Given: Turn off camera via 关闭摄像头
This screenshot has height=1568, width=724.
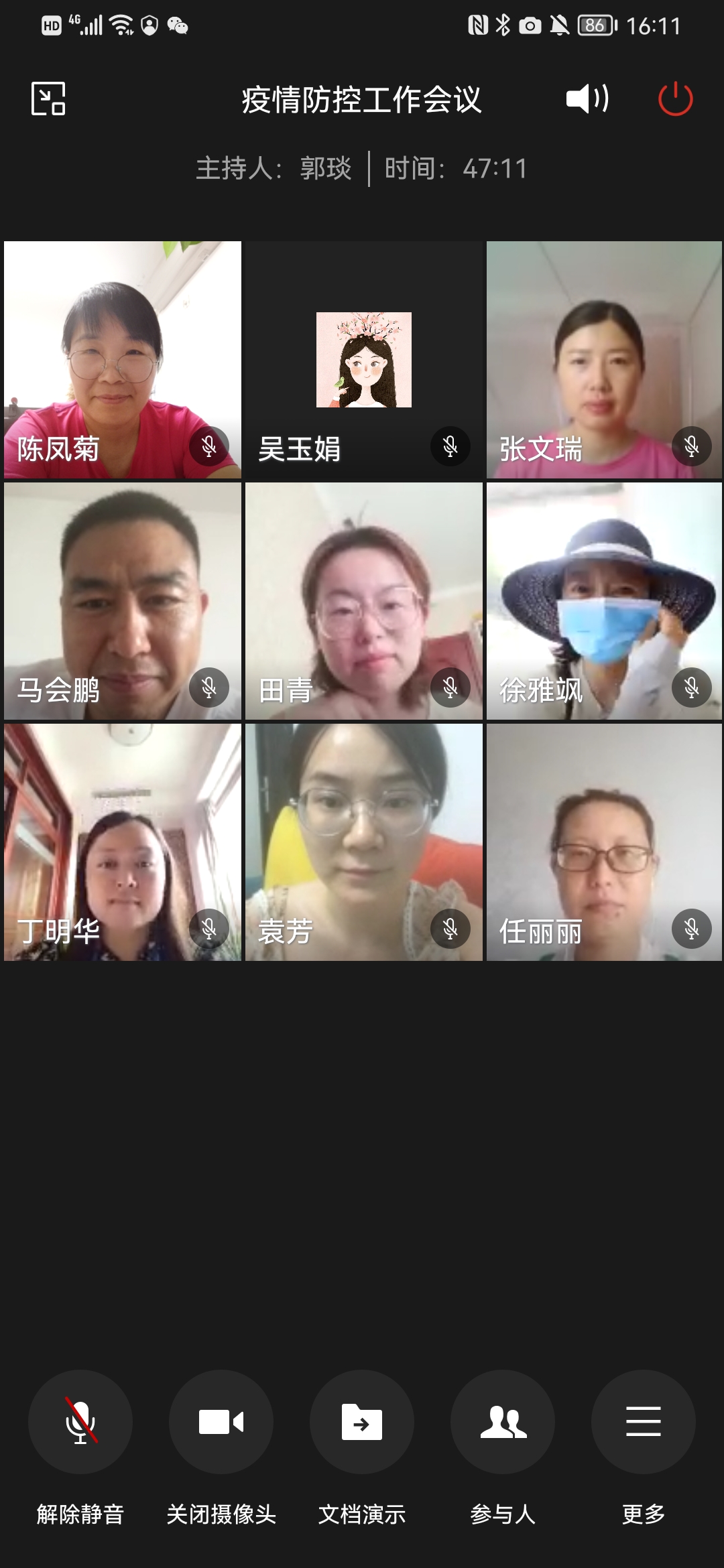Looking at the screenshot, I should point(221,1421).
